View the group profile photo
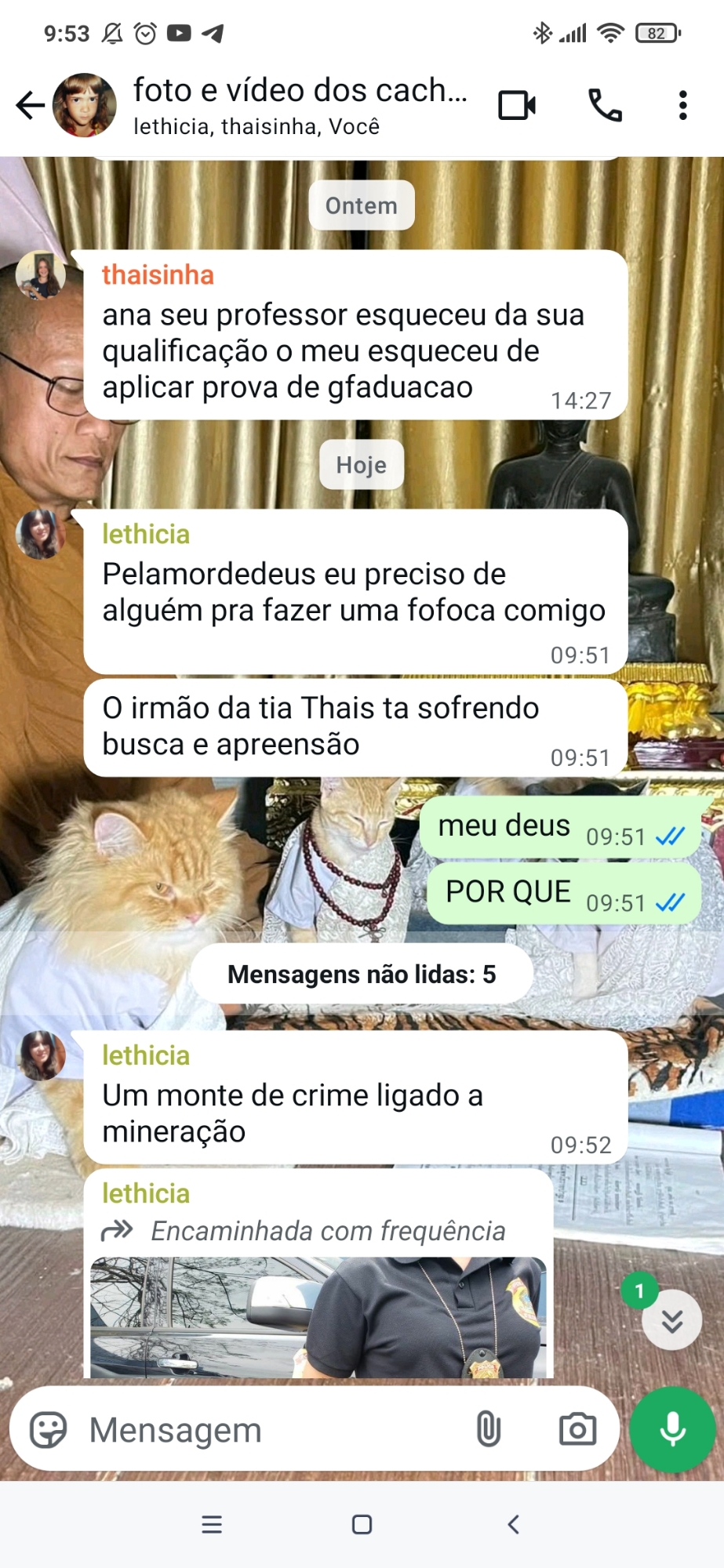The image size is (724, 1568). (x=84, y=105)
